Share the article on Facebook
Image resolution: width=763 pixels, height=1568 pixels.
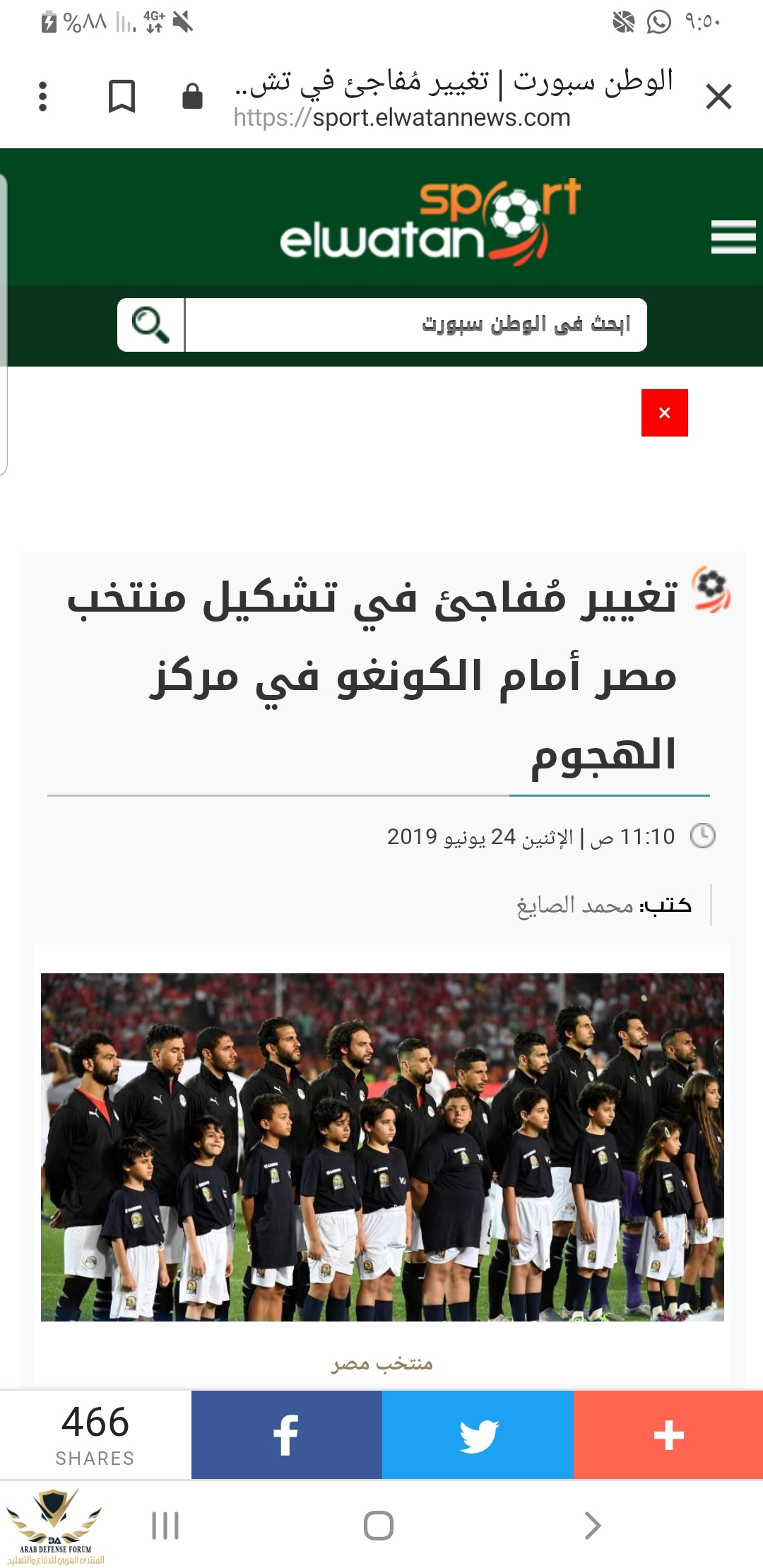pos(286,1435)
